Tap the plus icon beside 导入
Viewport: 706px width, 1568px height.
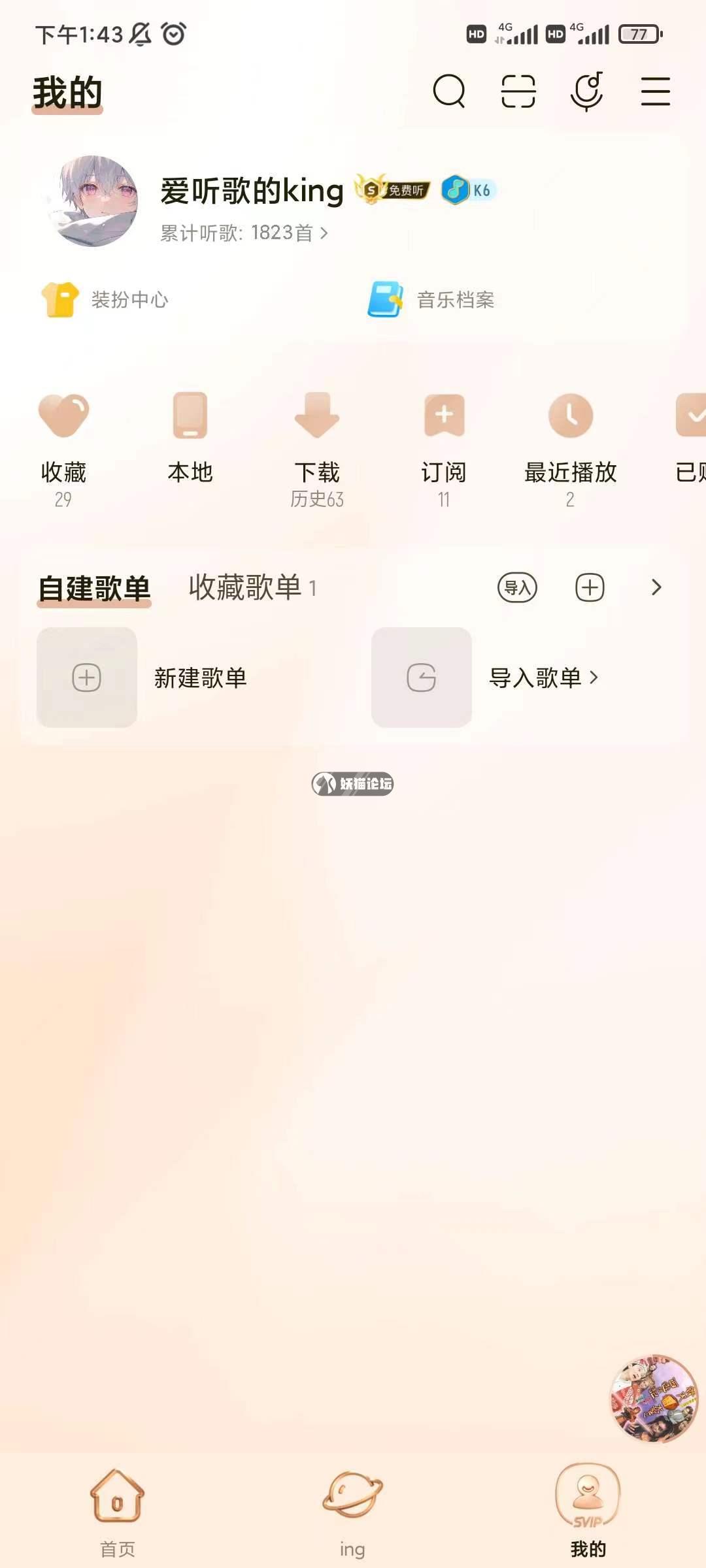click(x=590, y=587)
